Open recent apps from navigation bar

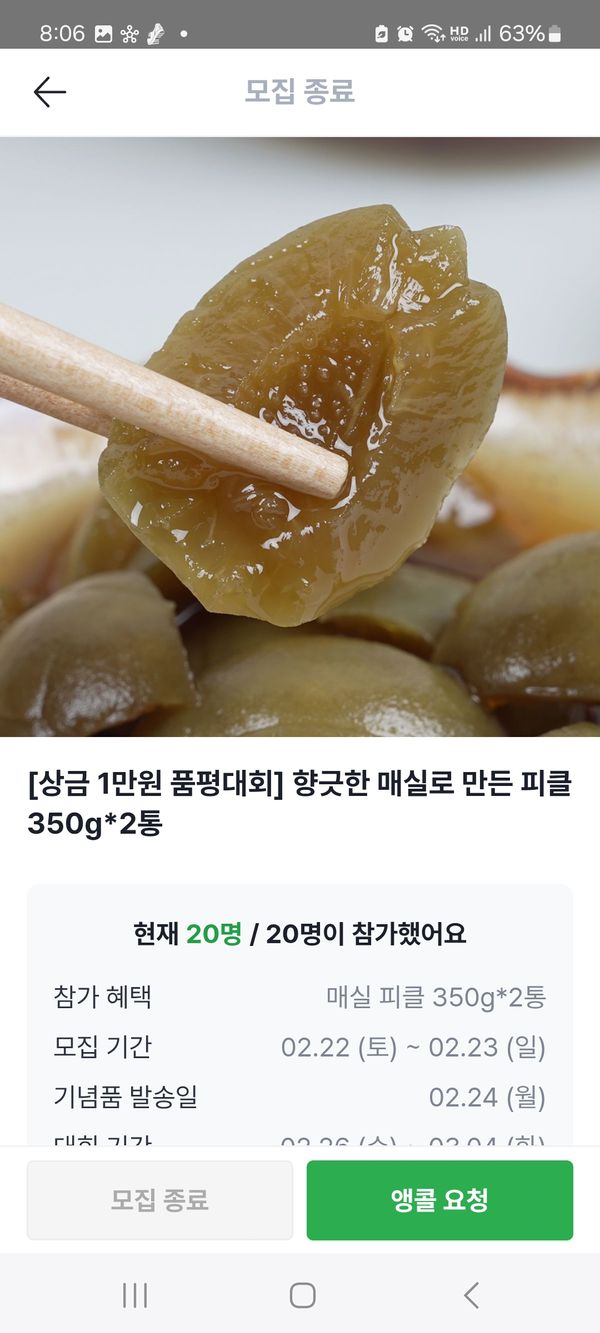[135, 1296]
